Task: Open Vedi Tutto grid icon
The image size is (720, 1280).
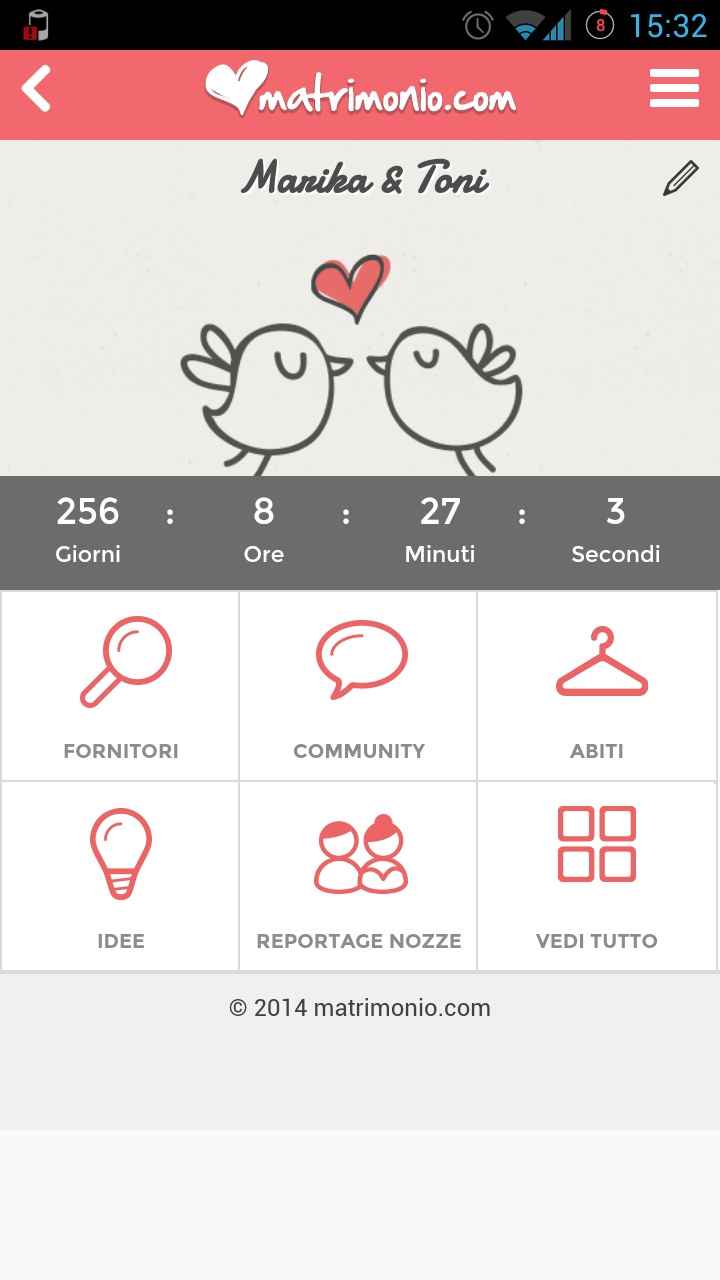Action: [597, 845]
